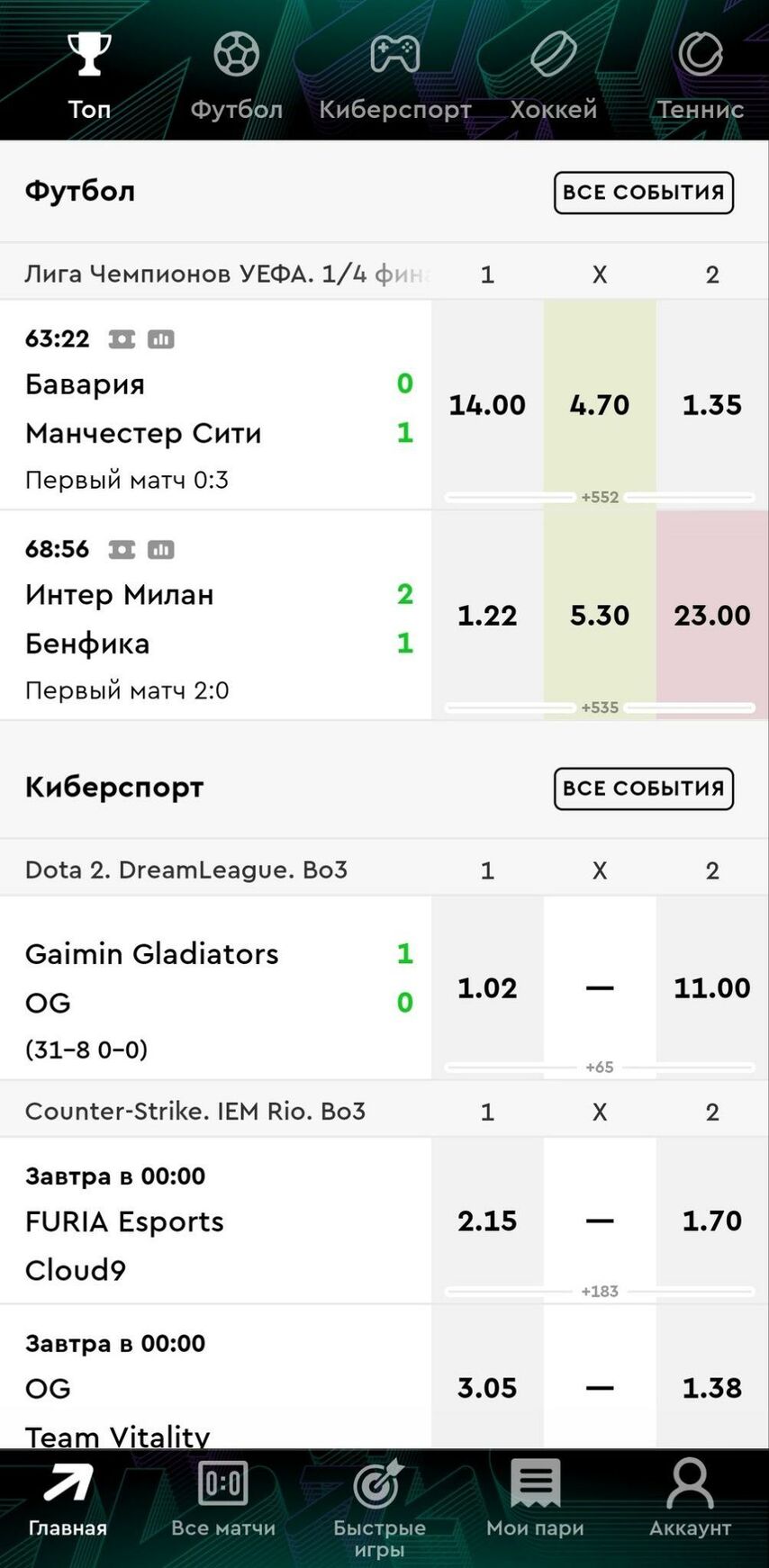Pick Интер Милан win odds 1.22
Screen dimensions: 769x1568
point(487,616)
